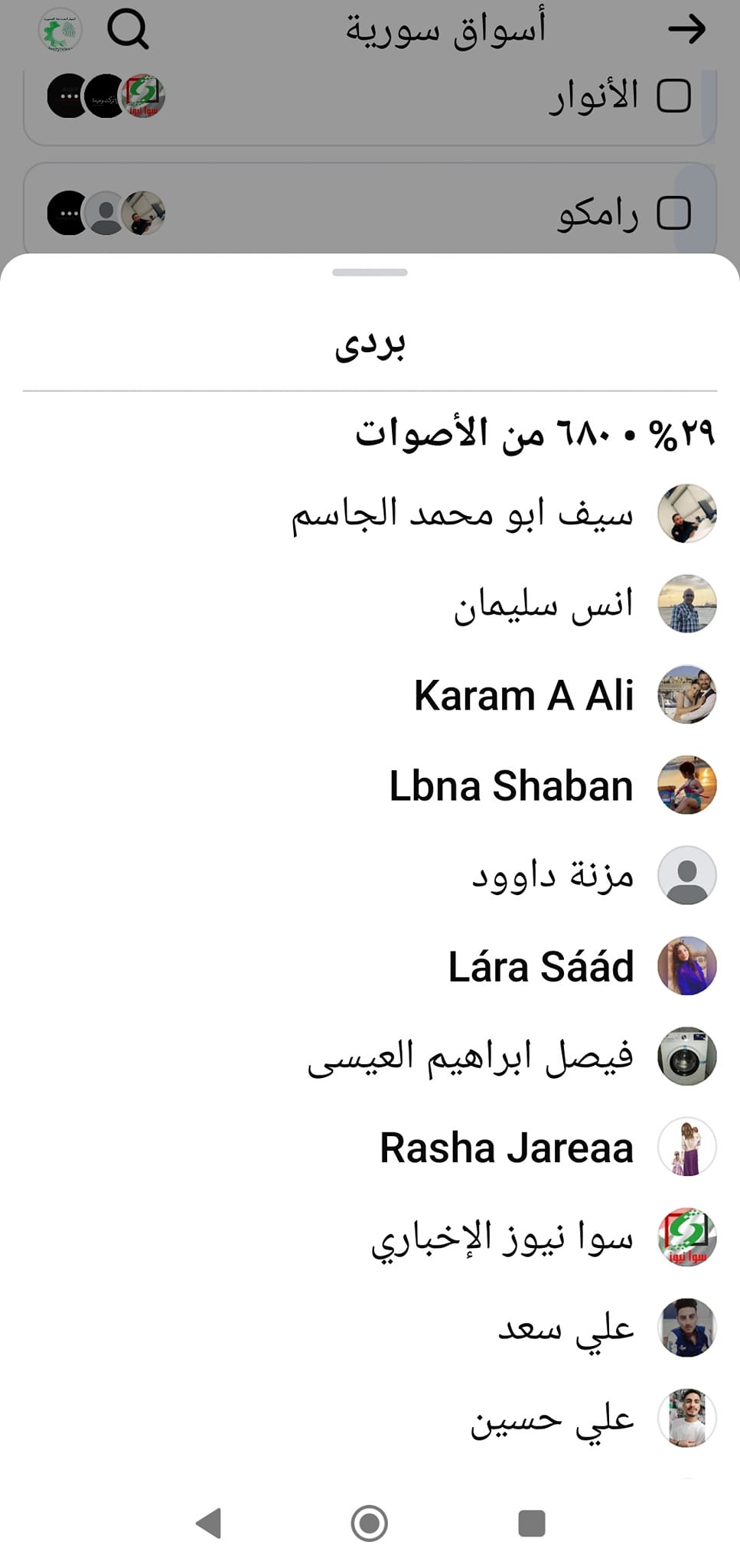
Task: Search within the أسواق سورية group
Action: (x=128, y=30)
